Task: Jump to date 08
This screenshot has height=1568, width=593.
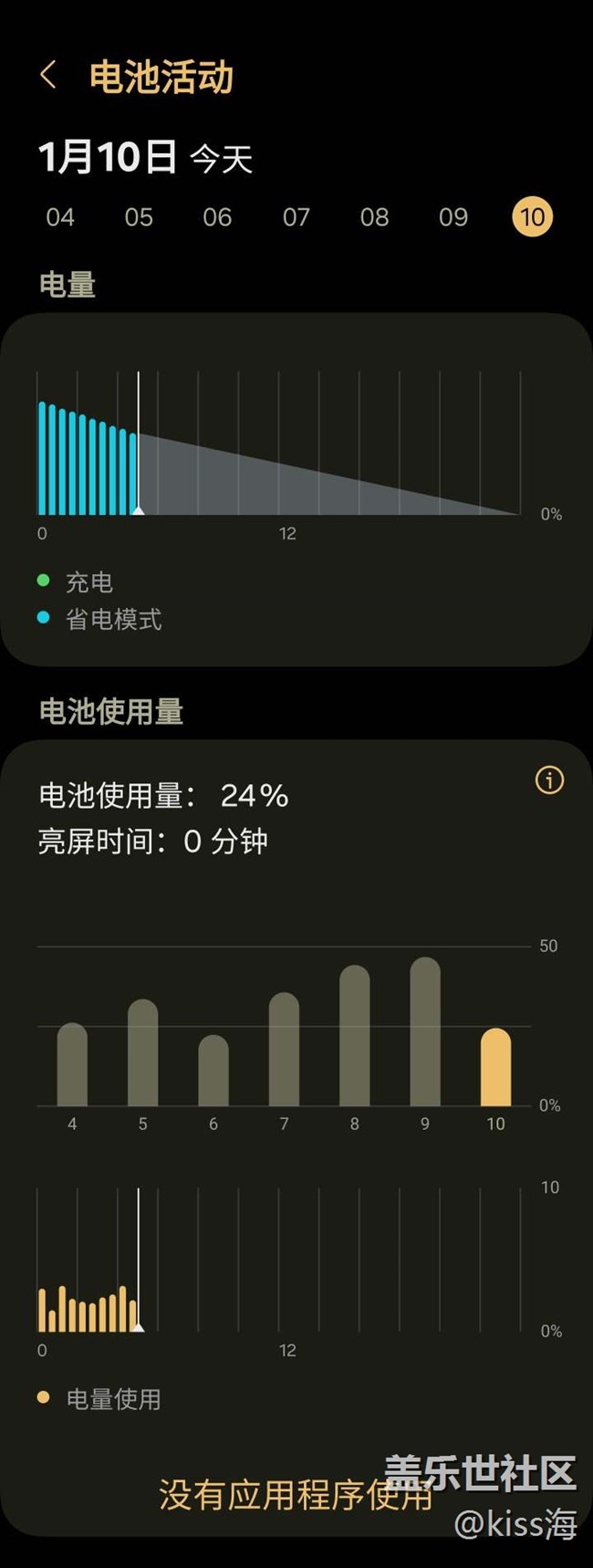Action: (x=374, y=217)
